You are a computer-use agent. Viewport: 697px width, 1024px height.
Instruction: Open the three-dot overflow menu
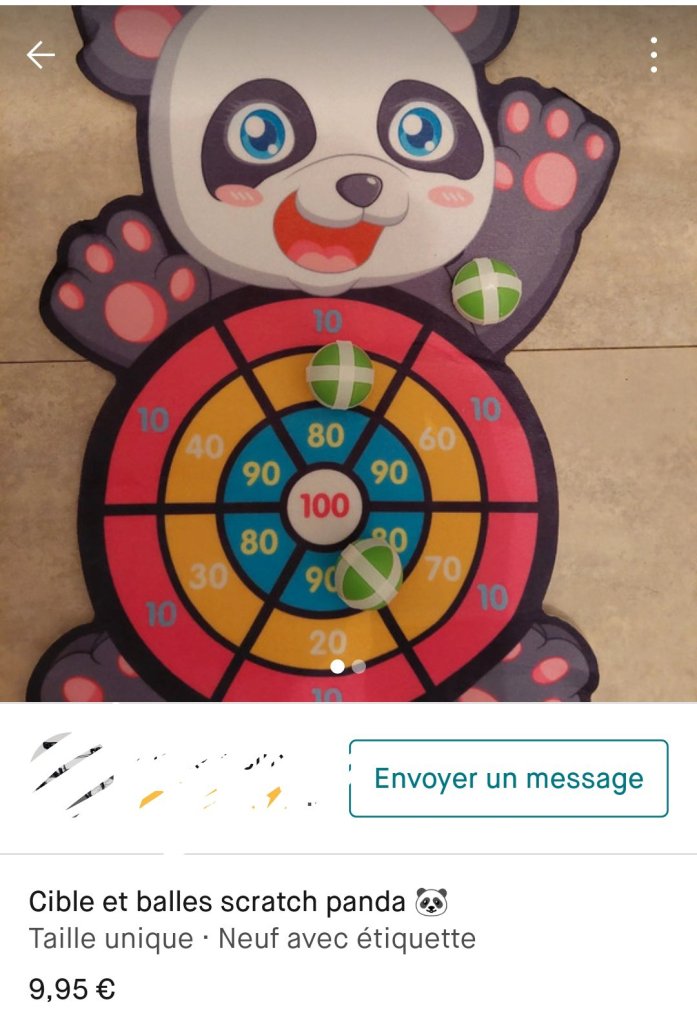pyautogui.click(x=653, y=56)
